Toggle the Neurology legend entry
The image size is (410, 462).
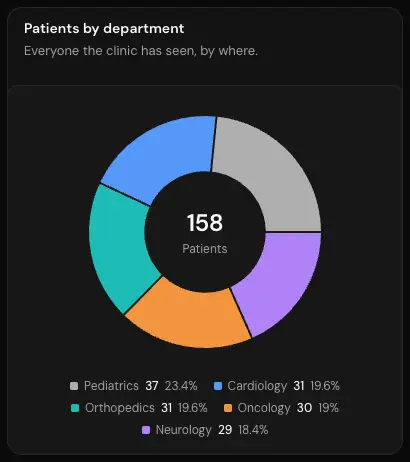[x=205, y=430]
